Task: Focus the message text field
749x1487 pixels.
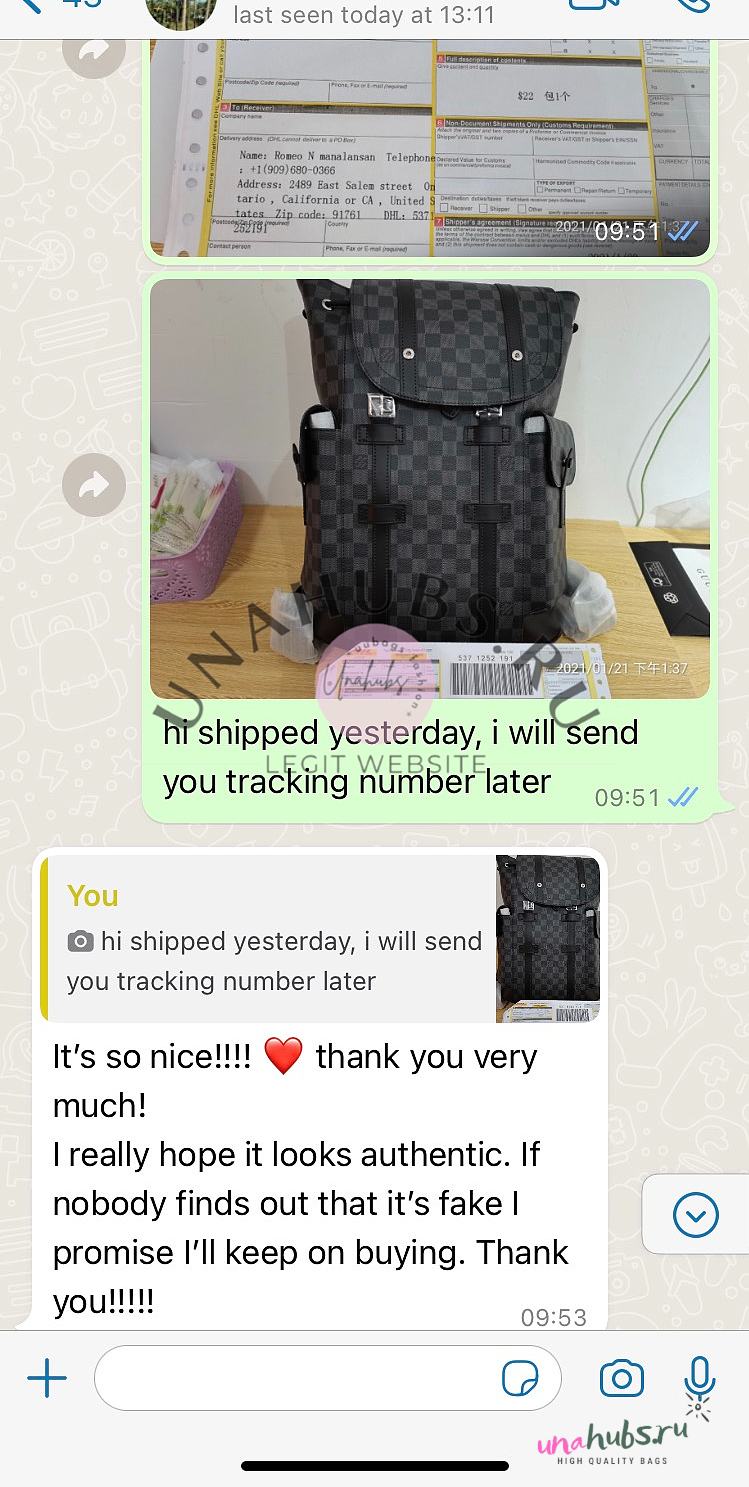Action: pos(300,1379)
